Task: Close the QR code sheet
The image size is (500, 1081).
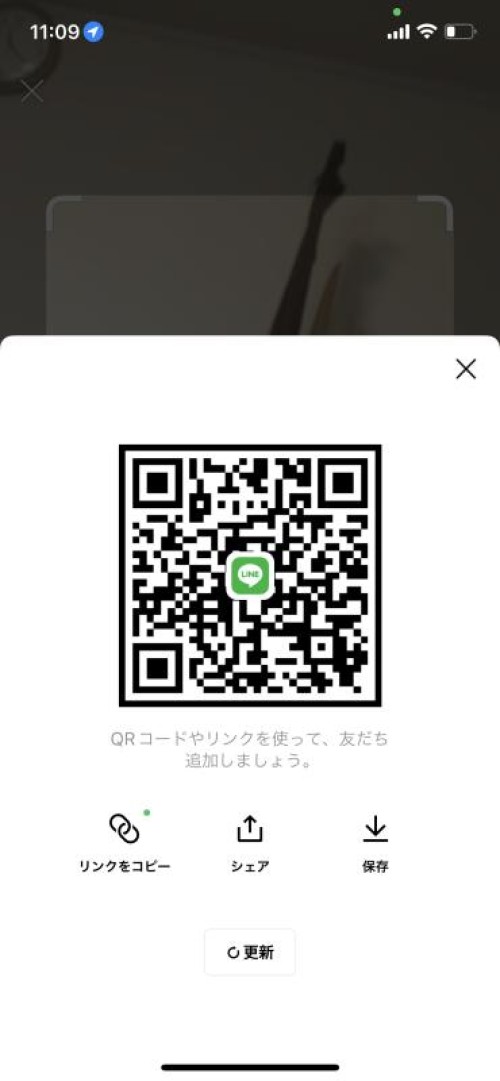Action: (x=466, y=370)
